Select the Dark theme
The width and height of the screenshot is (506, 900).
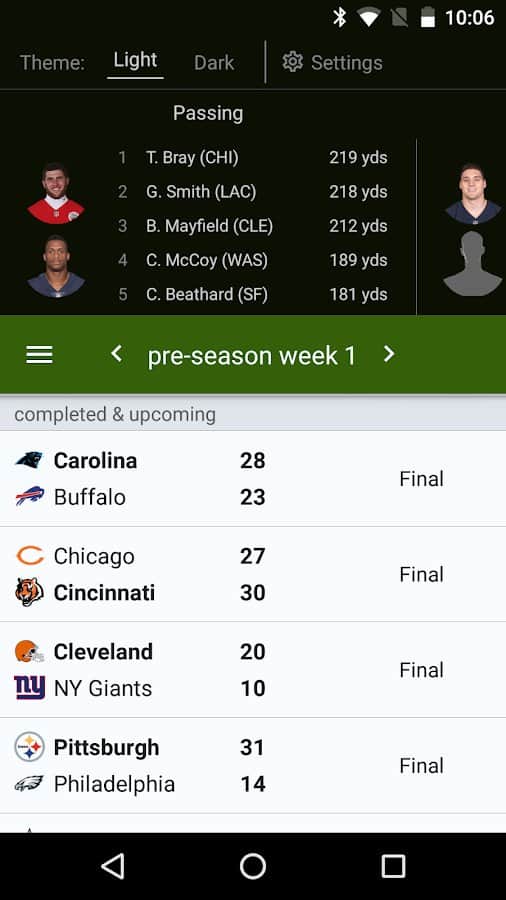pos(214,63)
